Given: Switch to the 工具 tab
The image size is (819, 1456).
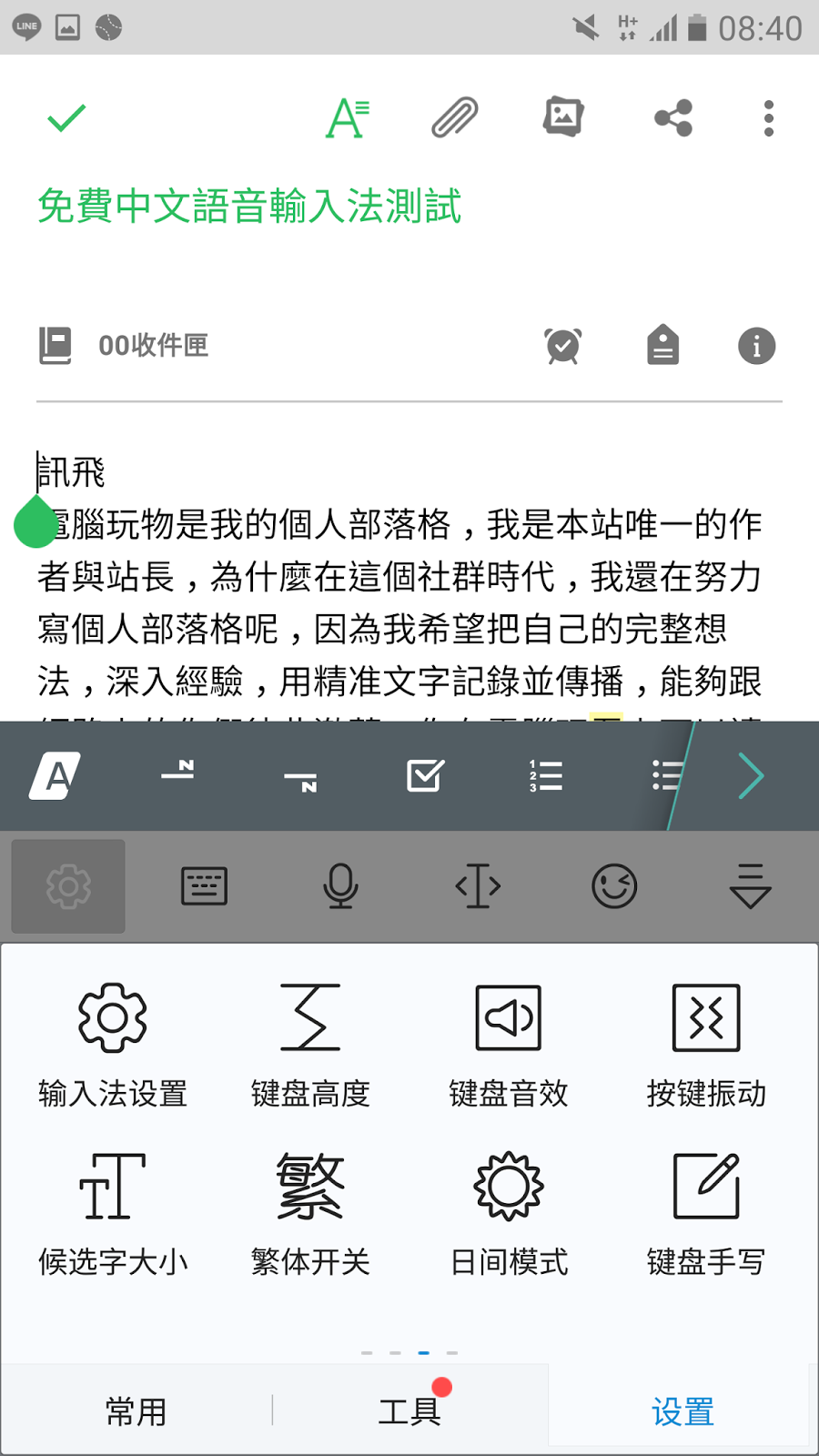Looking at the screenshot, I should 409,1412.
